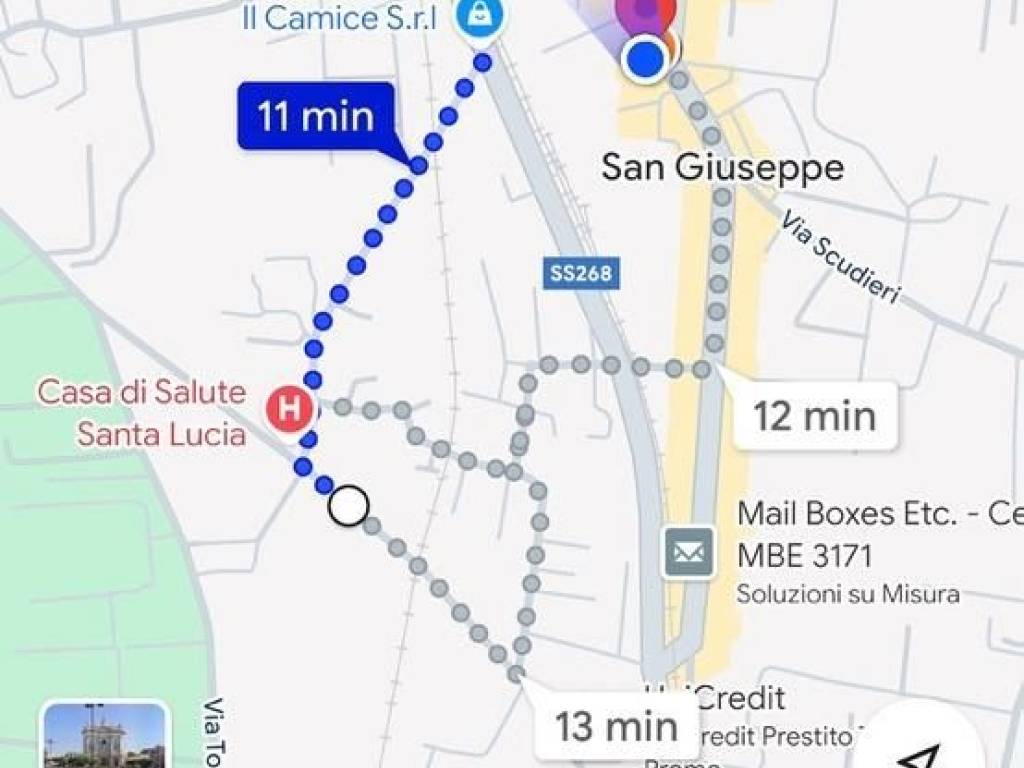Open Il Camice S.r.l shop marker
The height and width of the screenshot is (768, 1024).
pyautogui.click(x=481, y=18)
